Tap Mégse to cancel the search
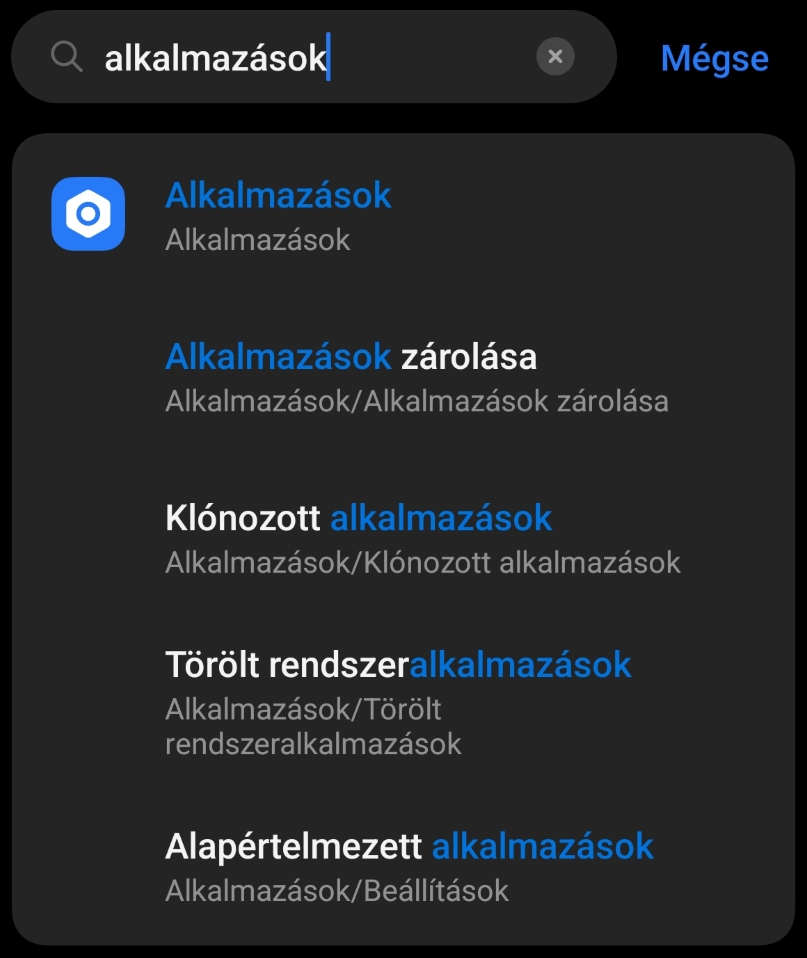Image resolution: width=807 pixels, height=958 pixels. point(714,58)
